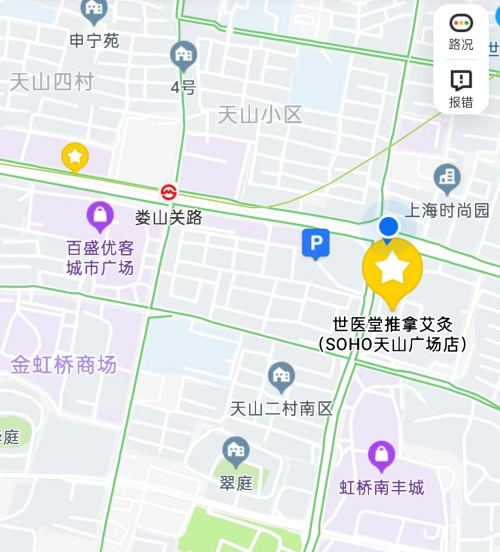The width and height of the screenshot is (500, 552).
Task: Open the 娄山关路 metro station marker
Action: pyautogui.click(x=169, y=192)
